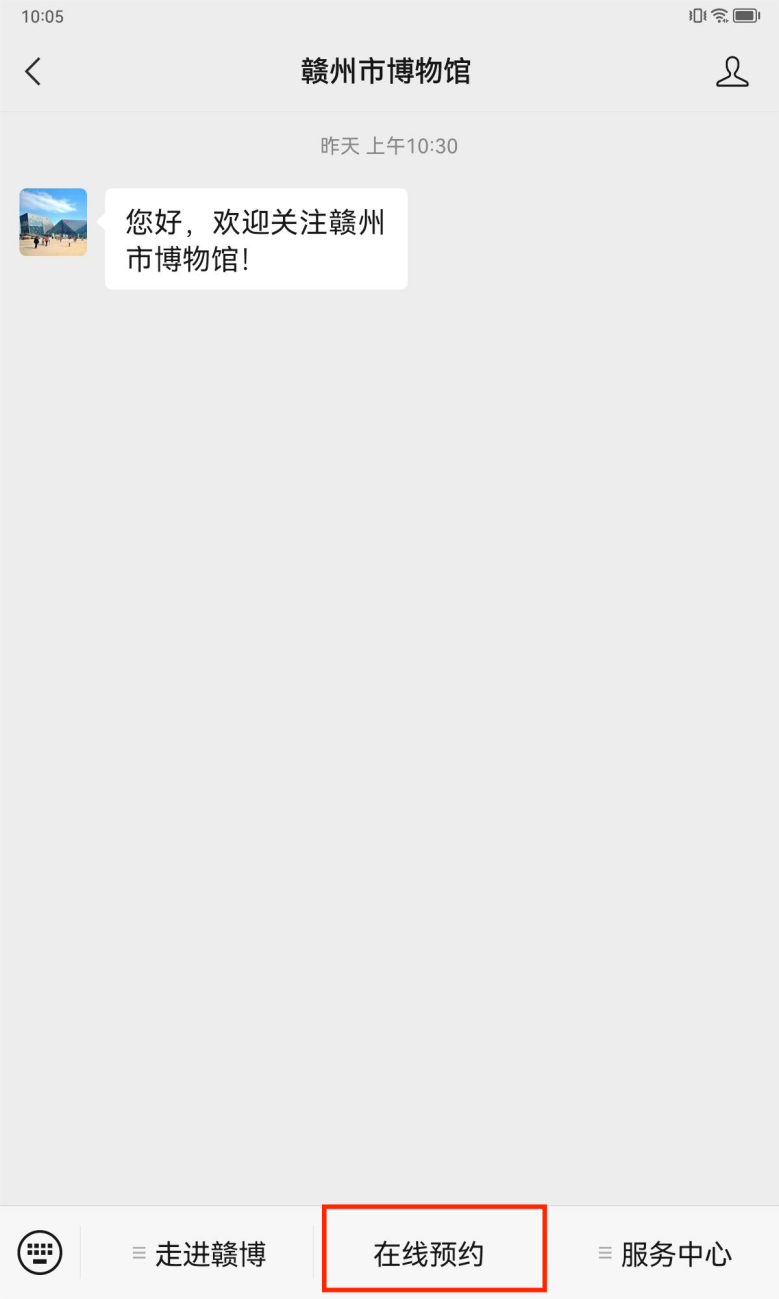Image resolution: width=779 pixels, height=1299 pixels.
Task: Open 在线预约 online reservation
Action: point(430,1253)
